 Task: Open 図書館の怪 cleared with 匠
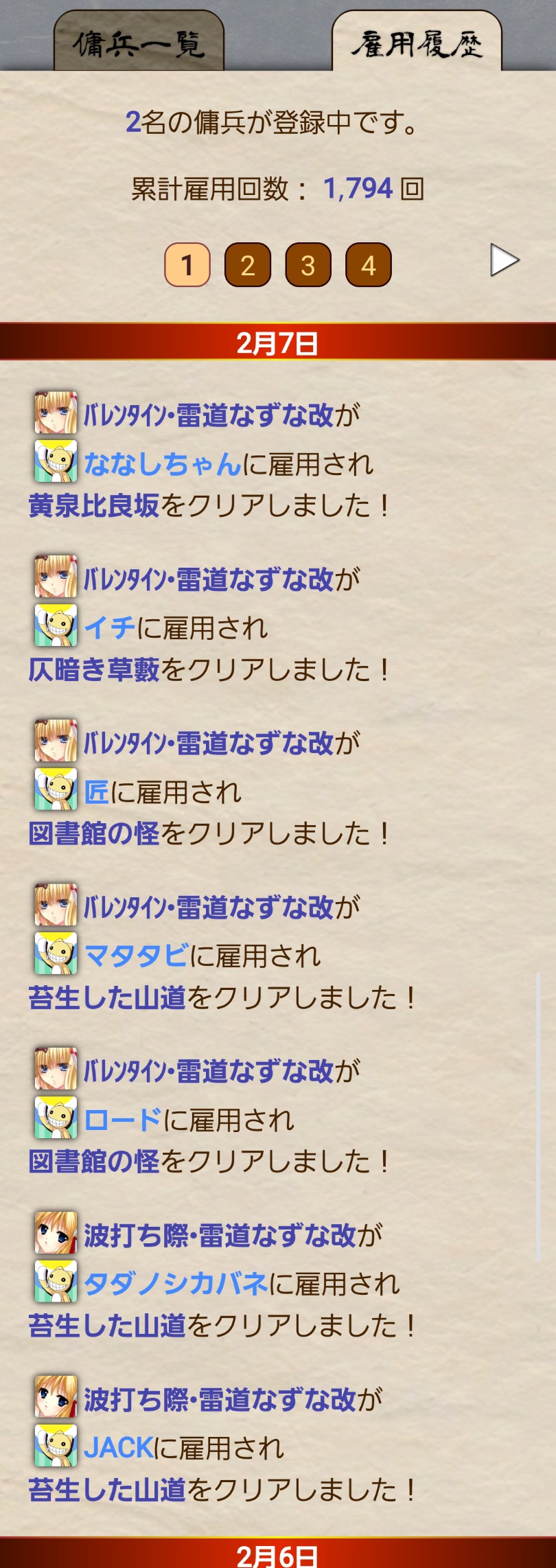94,833
